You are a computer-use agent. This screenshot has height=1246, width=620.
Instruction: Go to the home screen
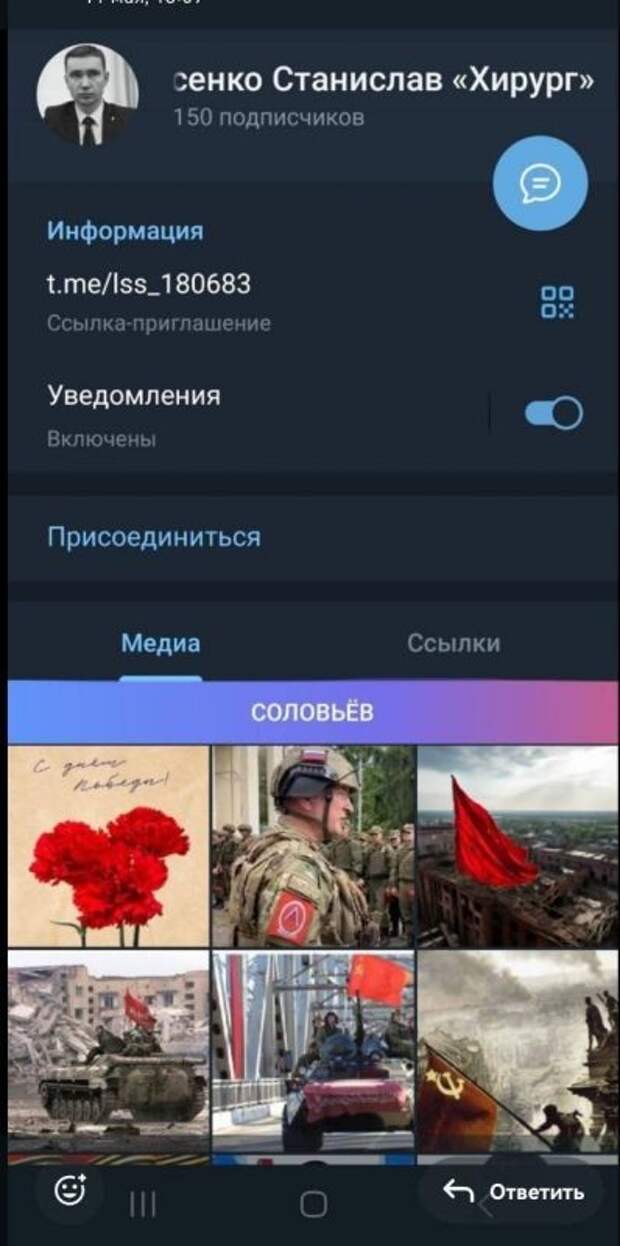click(x=313, y=1205)
